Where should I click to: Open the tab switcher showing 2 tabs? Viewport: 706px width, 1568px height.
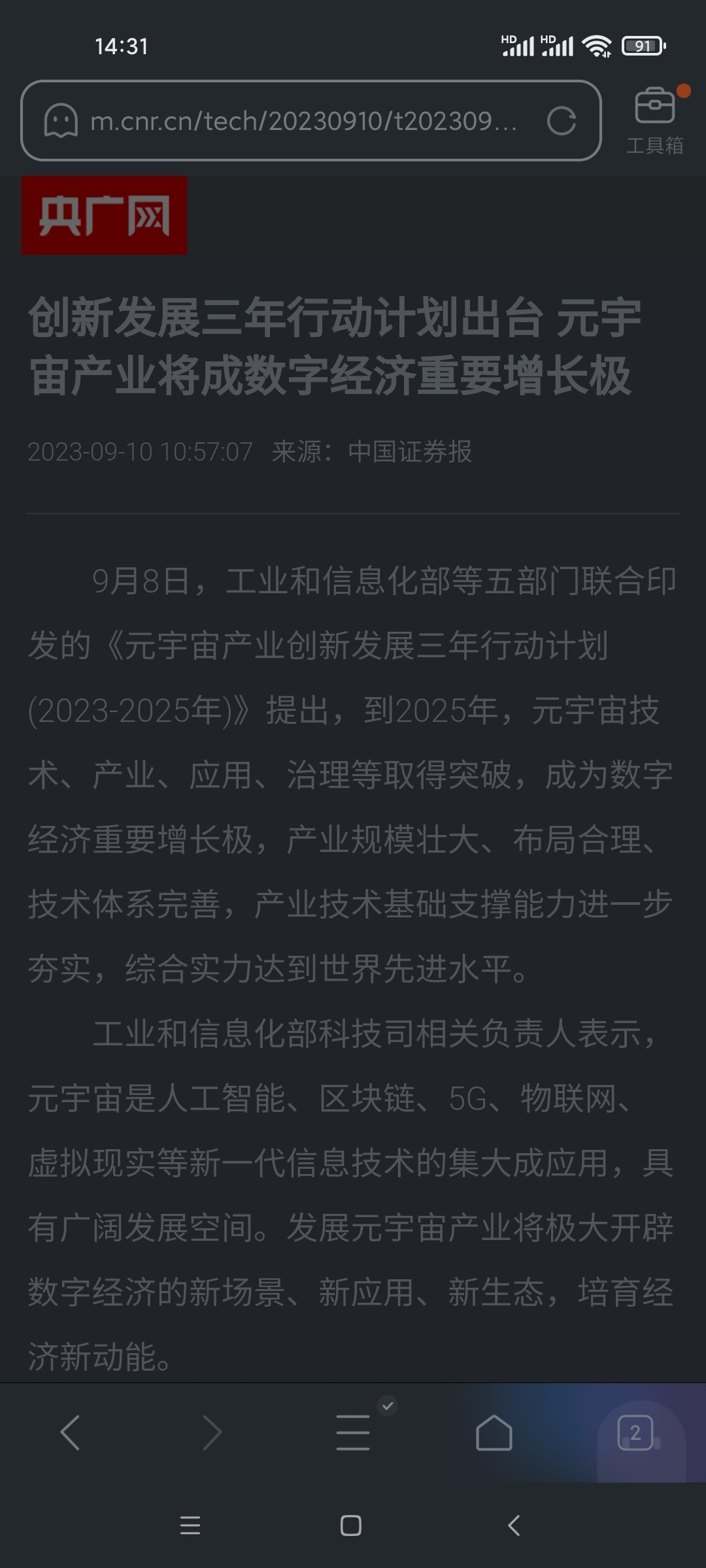click(x=635, y=1432)
